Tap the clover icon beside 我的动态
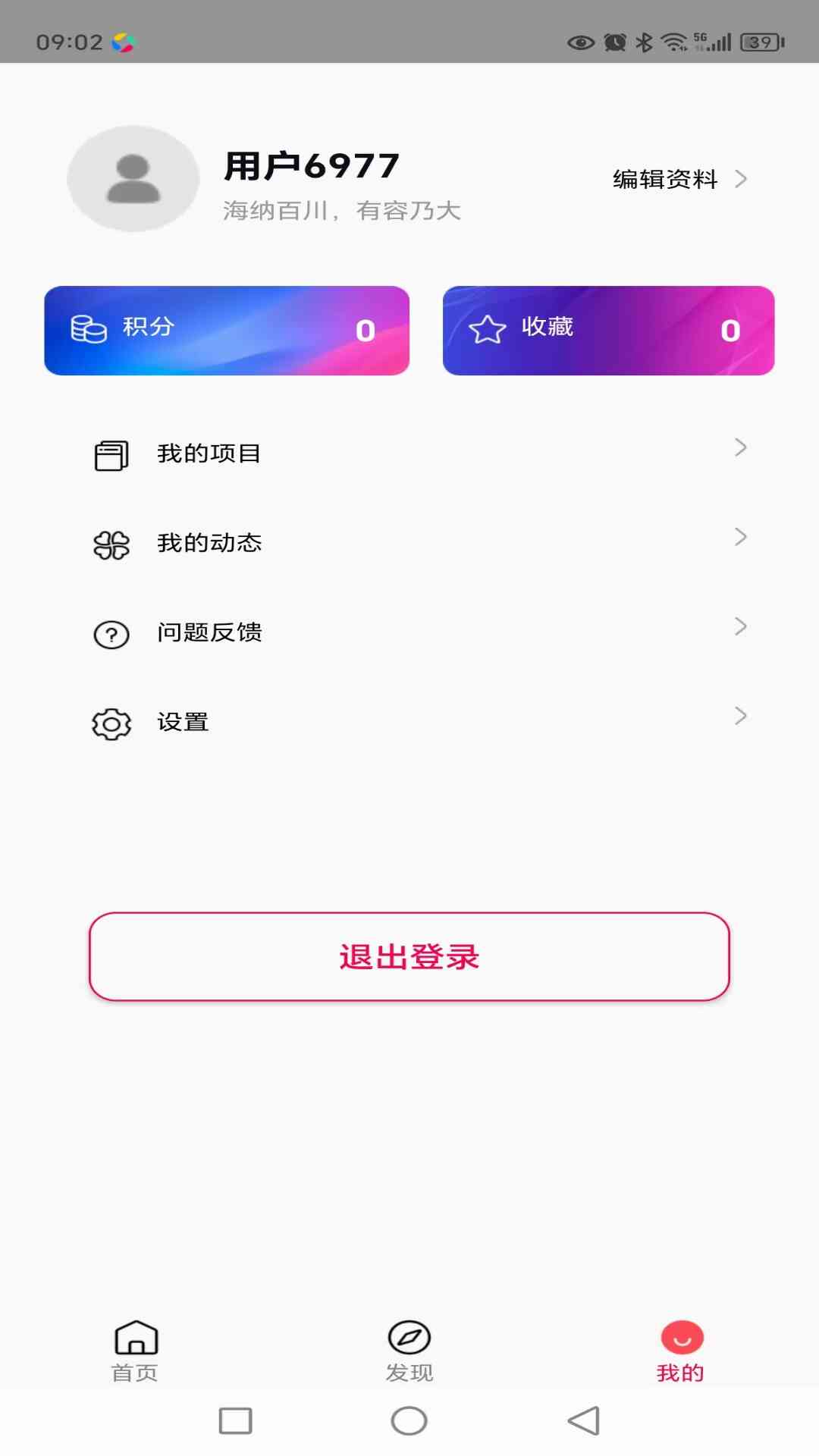The height and width of the screenshot is (1456, 819). tap(111, 543)
